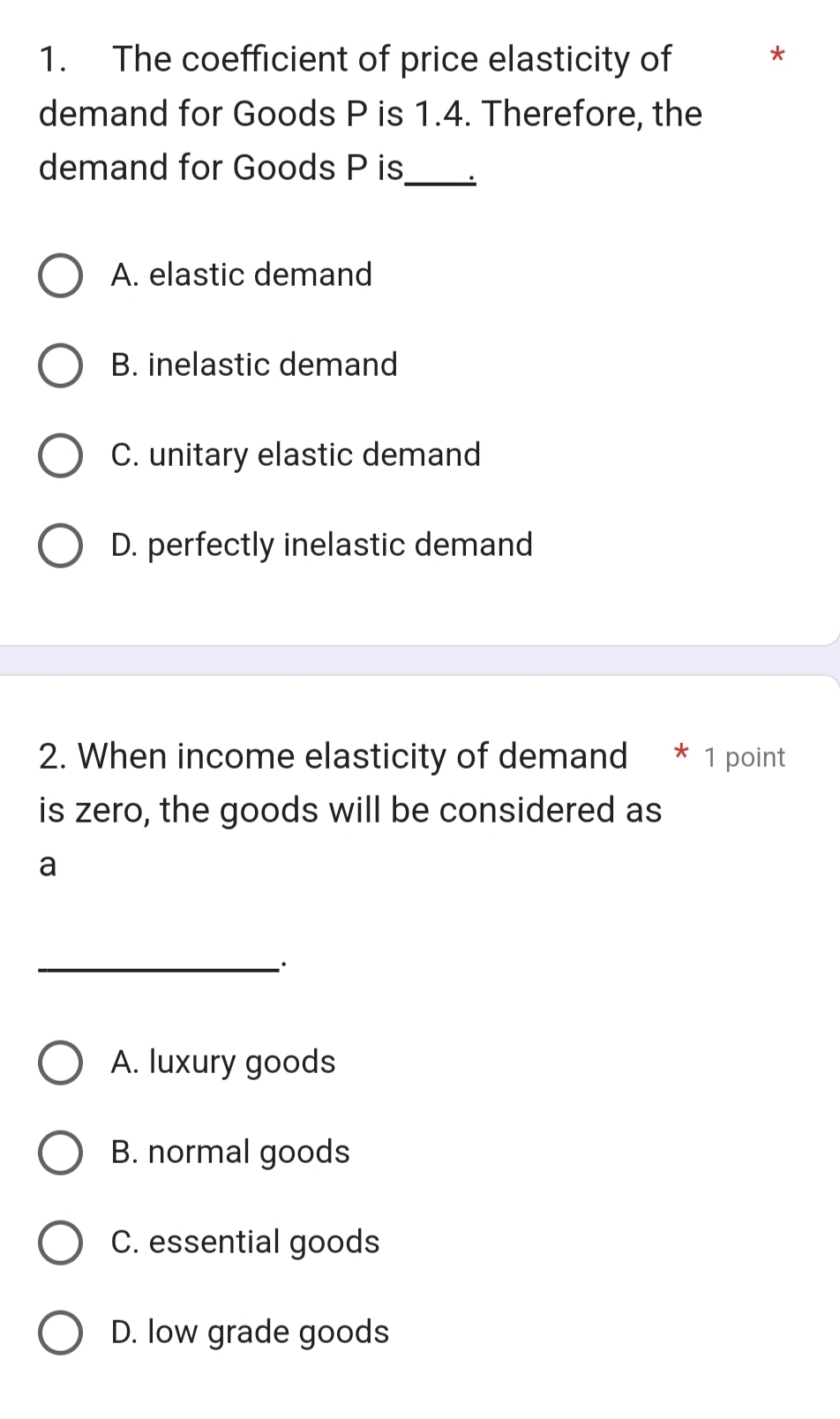Click the question 1 text
Image resolution: width=840 pixels, height=1419 pixels.
click(353, 113)
